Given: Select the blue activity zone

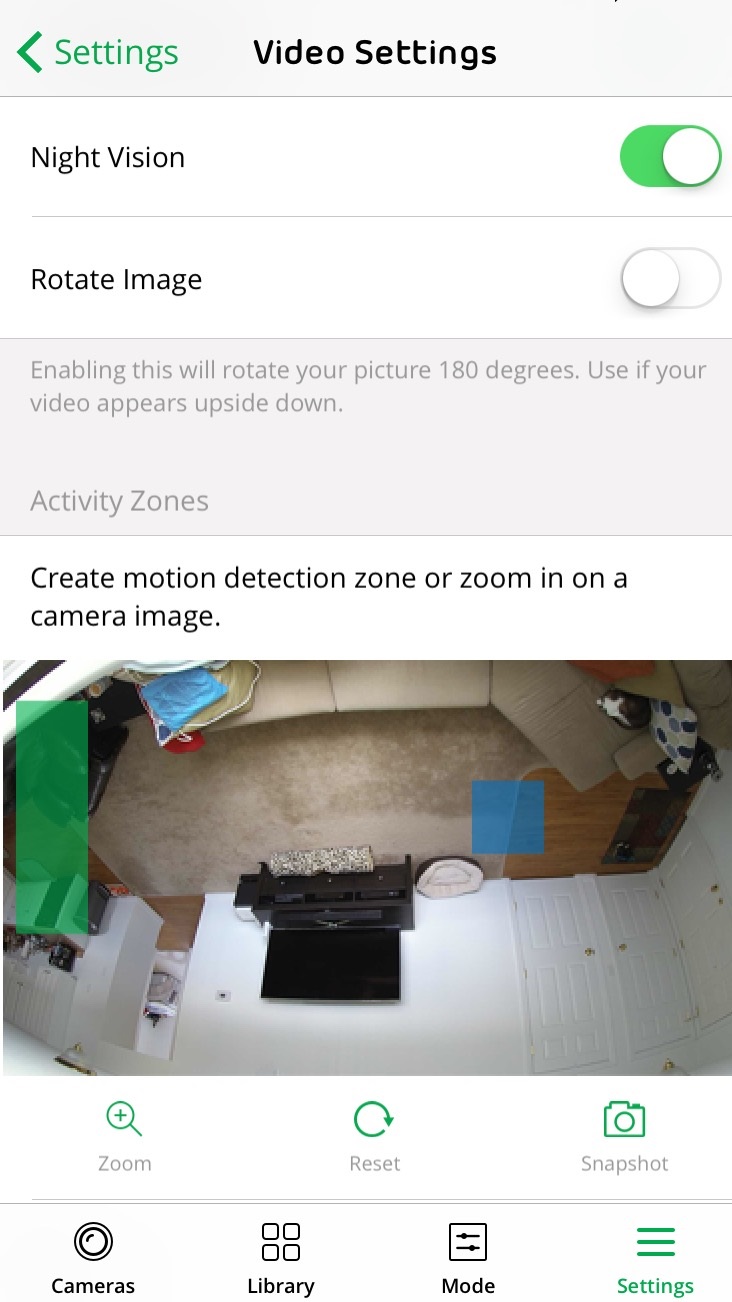Looking at the screenshot, I should [508, 817].
